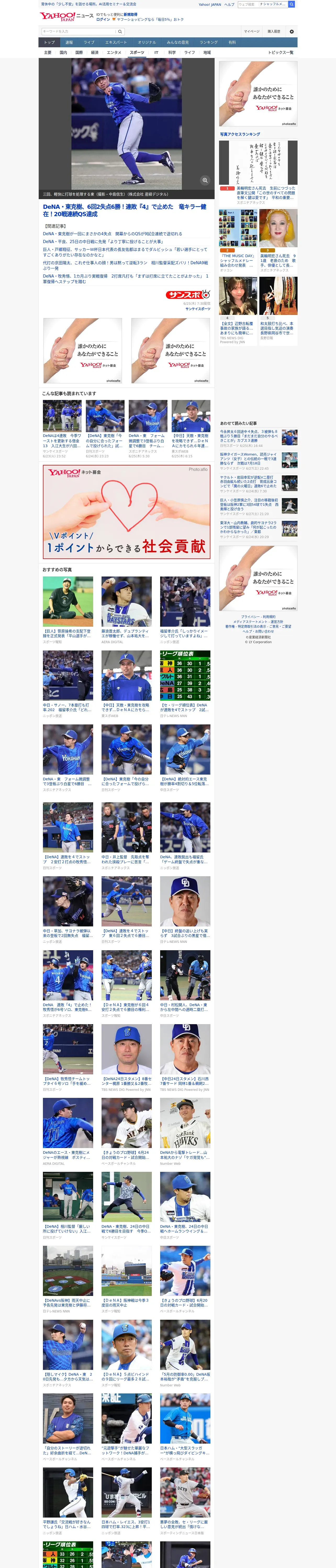Open トピックス一覧

coord(281,52)
